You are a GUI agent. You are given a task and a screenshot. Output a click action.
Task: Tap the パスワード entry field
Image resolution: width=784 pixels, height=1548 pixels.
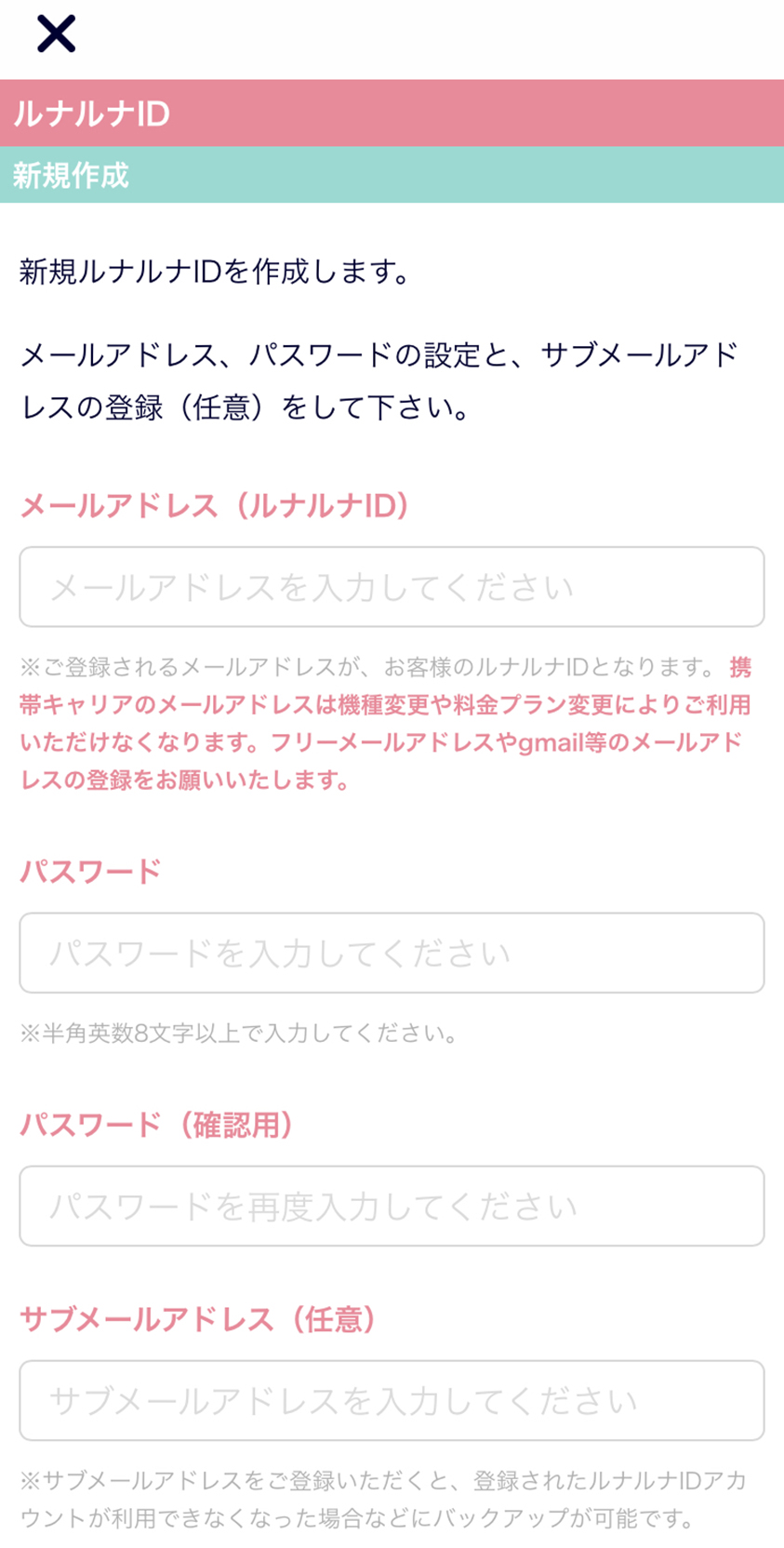pyautogui.click(x=392, y=953)
